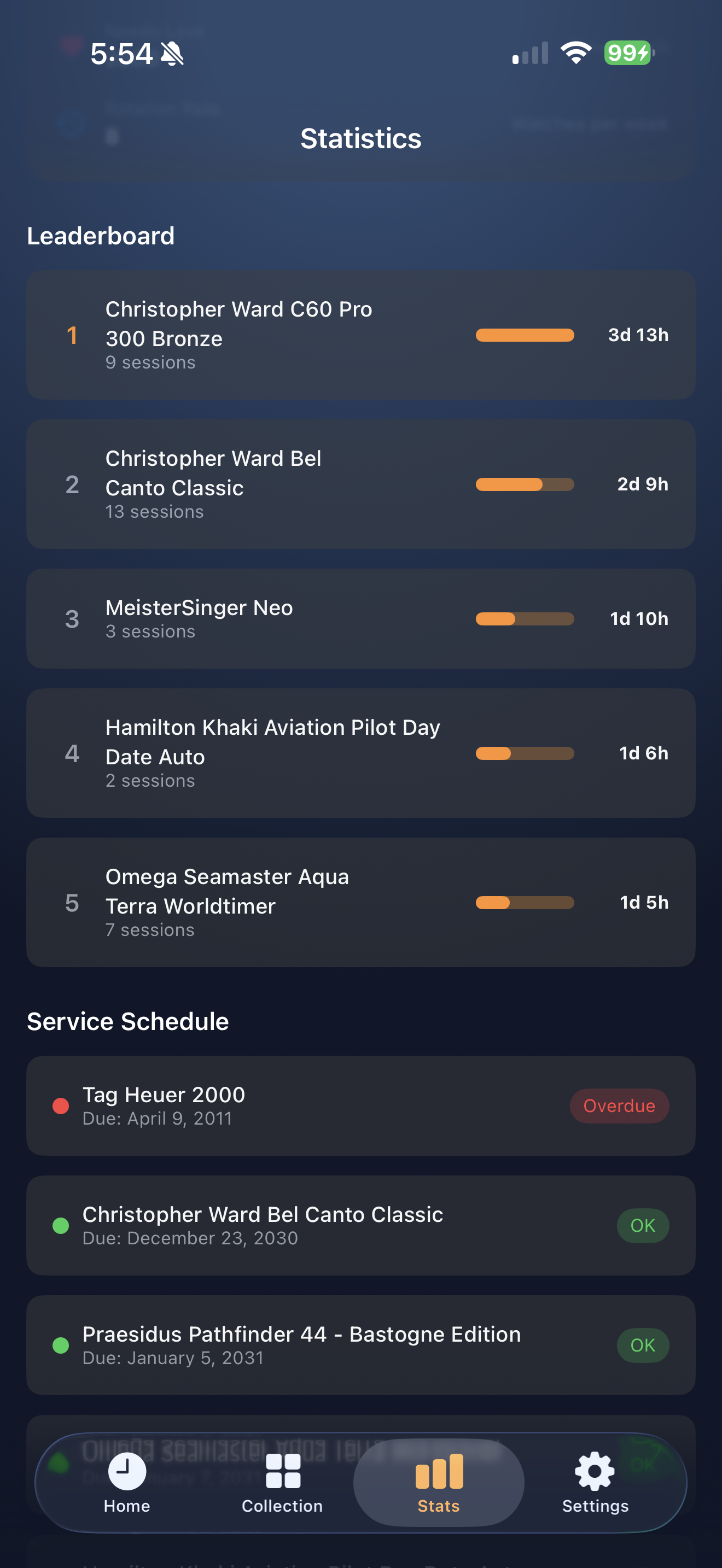Expand the Omega Seamaster Aqua Terra Worldtimer row
This screenshot has height=1568, width=722.
pos(361,903)
